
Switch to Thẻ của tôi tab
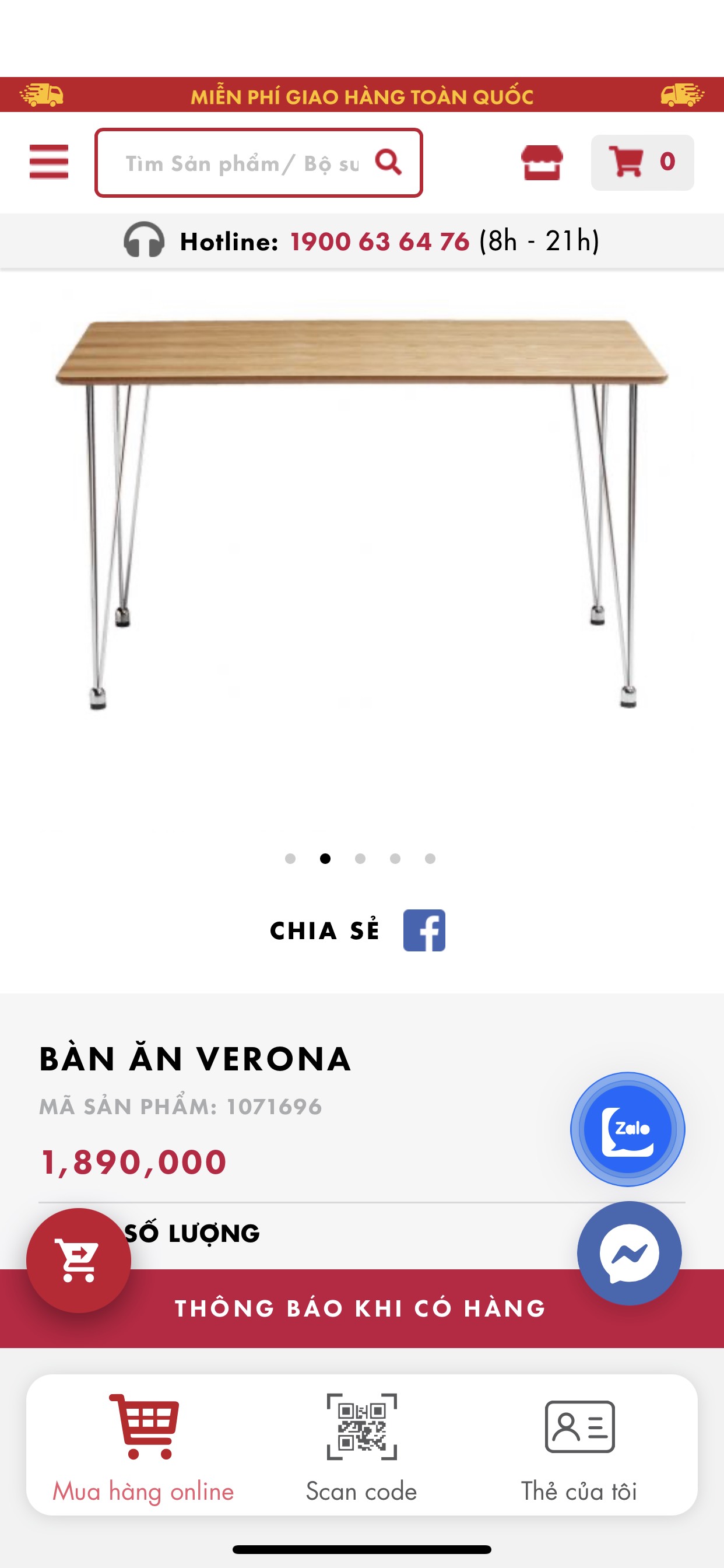[x=579, y=1447]
